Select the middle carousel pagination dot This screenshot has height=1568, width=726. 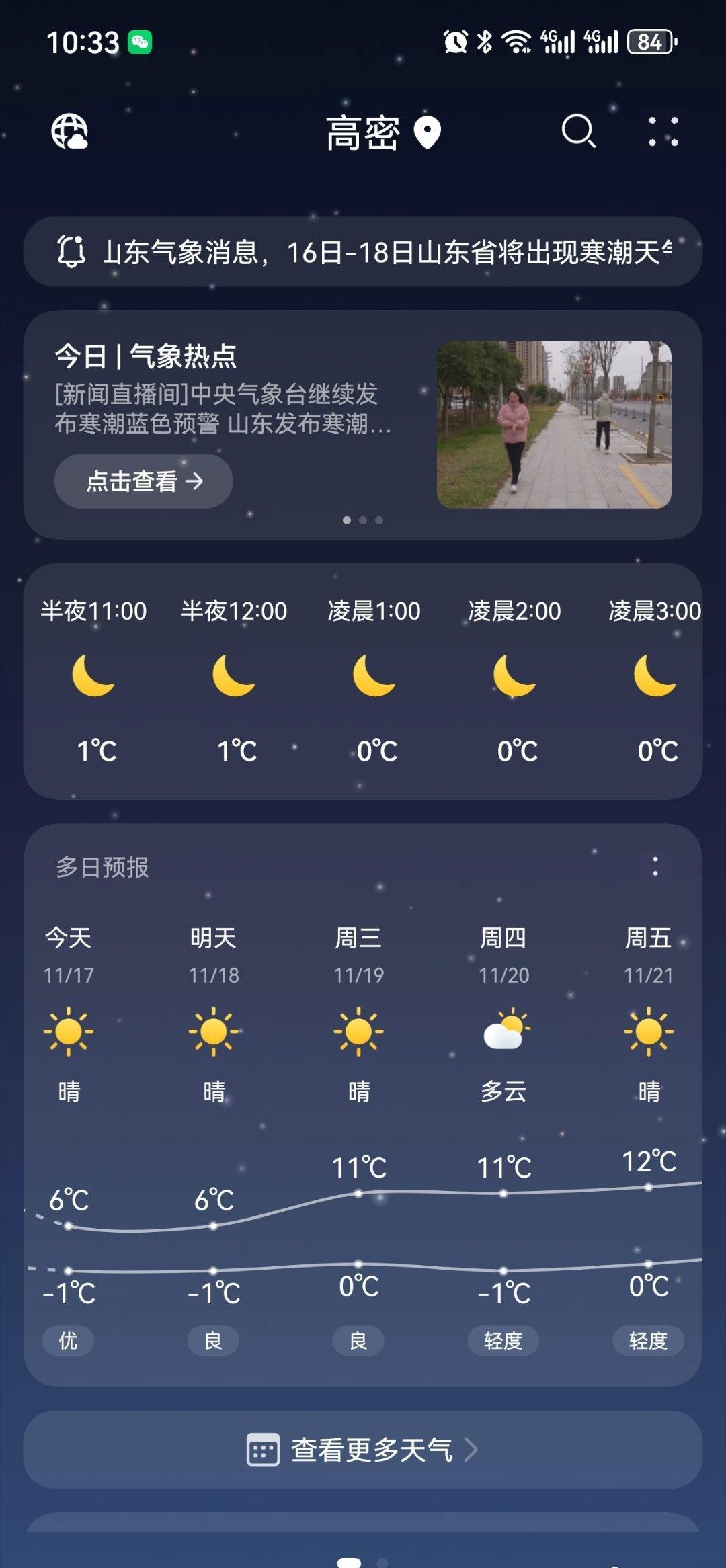(x=363, y=520)
